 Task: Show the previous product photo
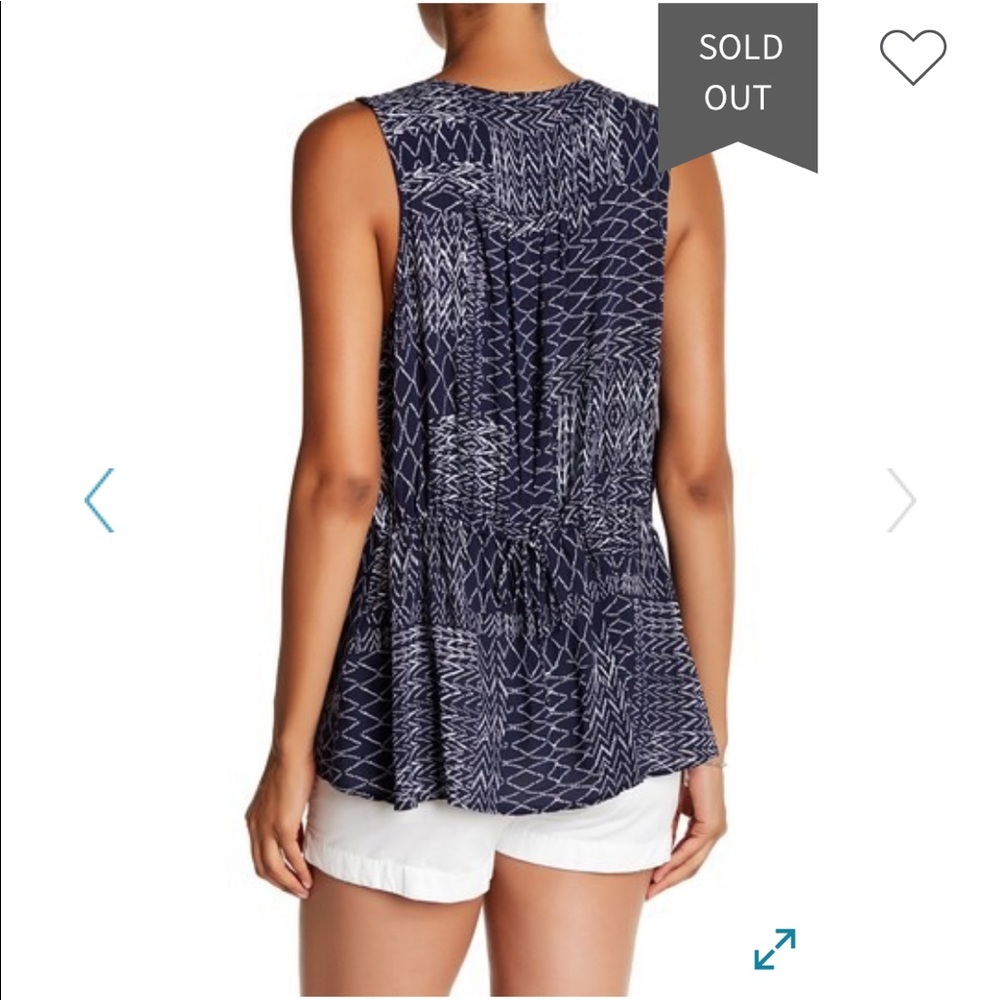coord(99,500)
